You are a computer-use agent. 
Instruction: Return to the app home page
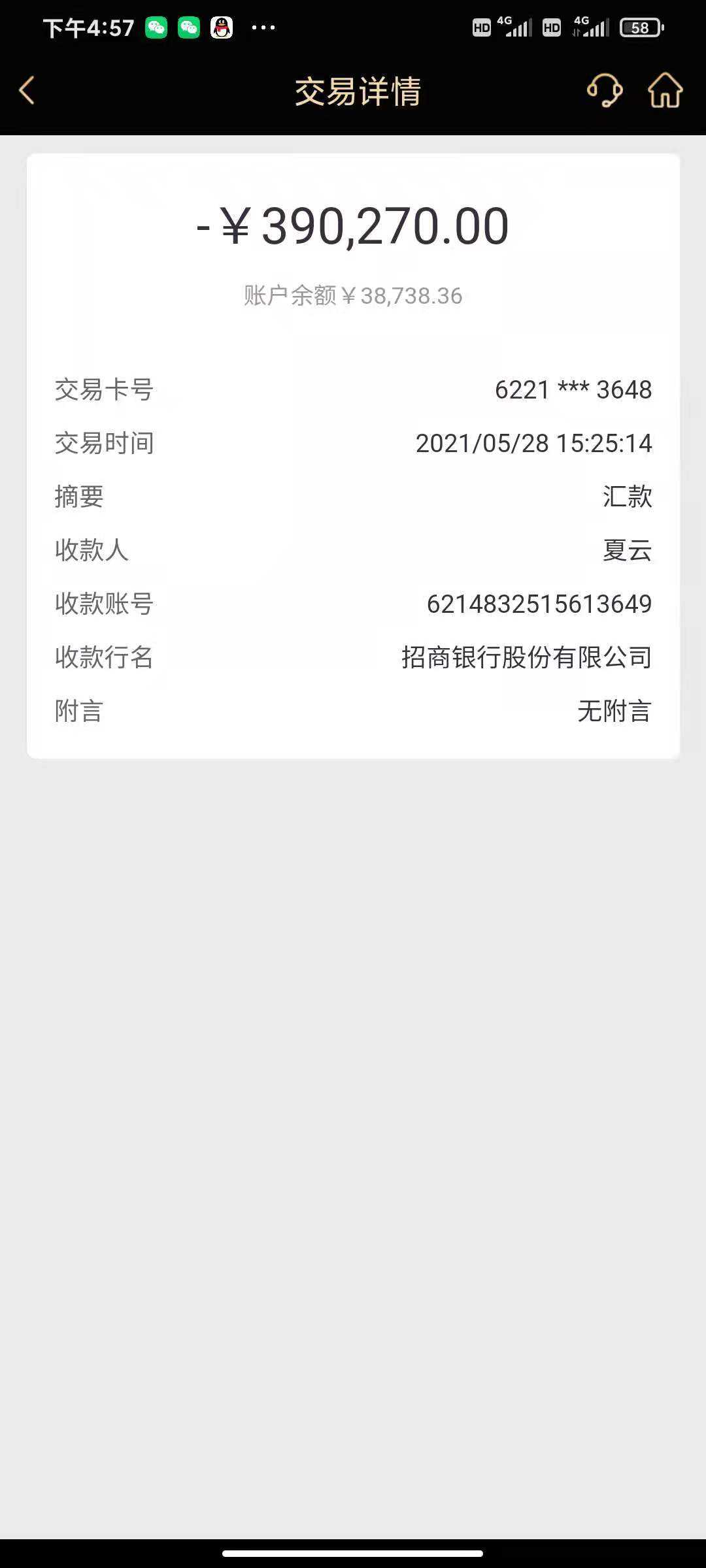point(665,90)
